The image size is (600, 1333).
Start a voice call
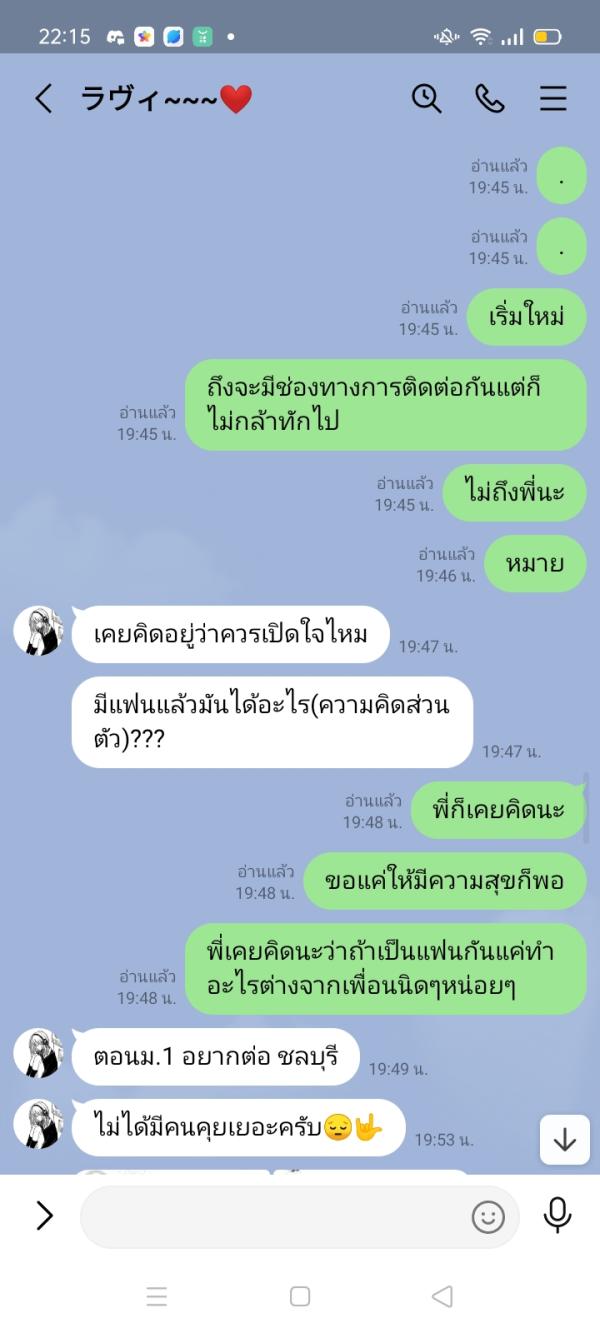(x=489, y=98)
